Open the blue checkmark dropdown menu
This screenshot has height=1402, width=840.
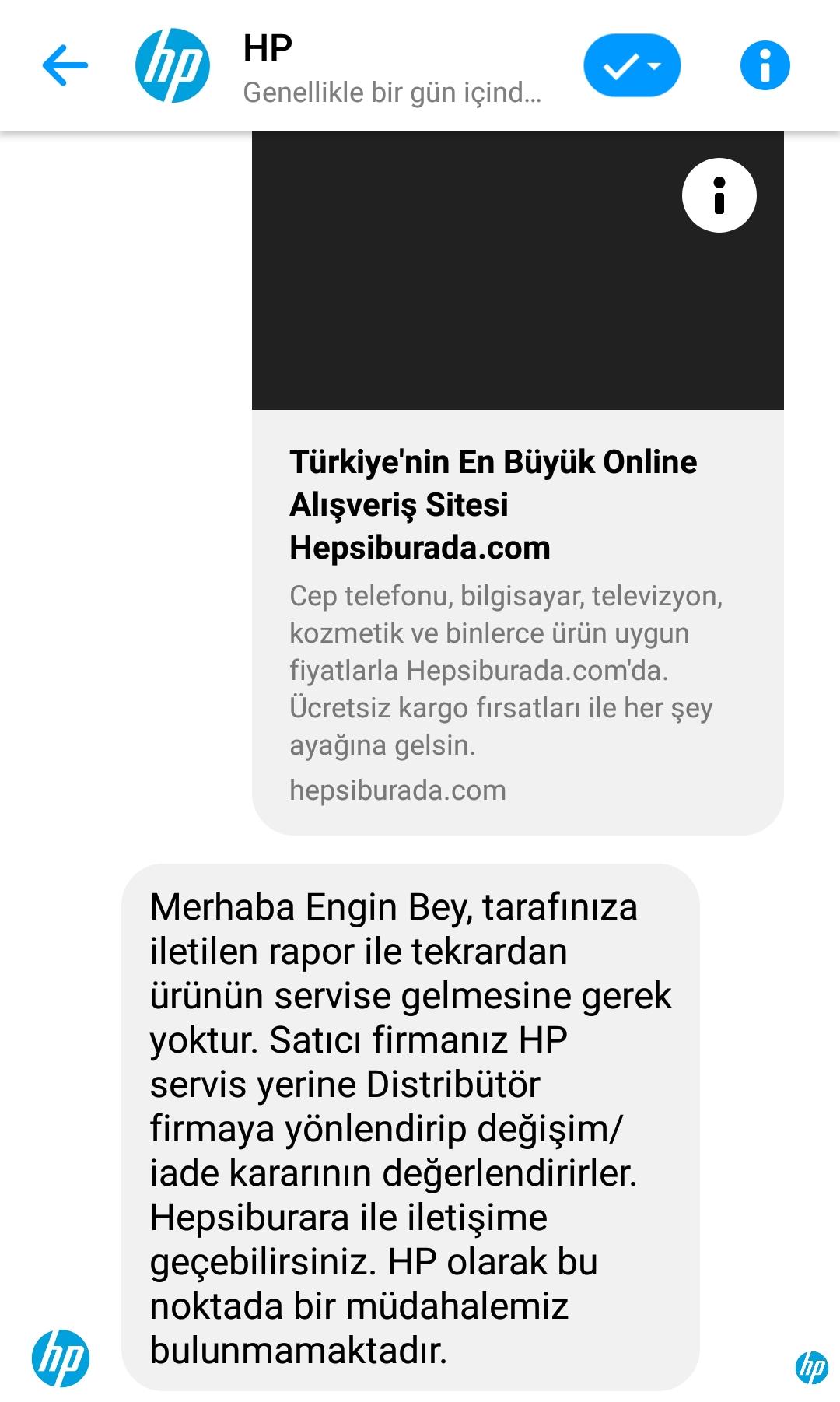tap(632, 65)
